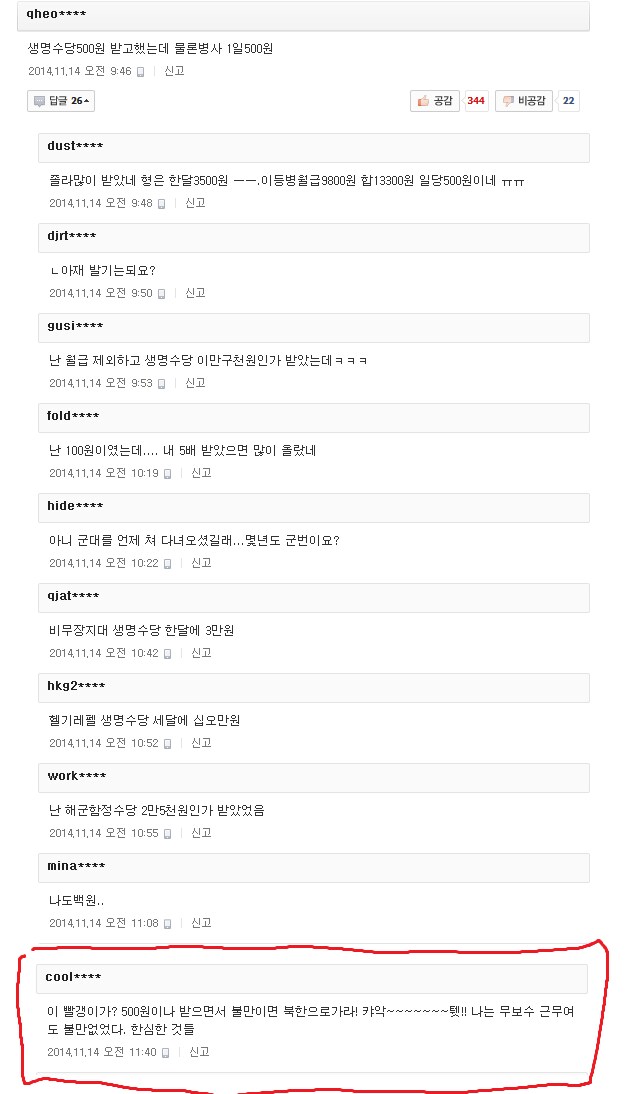The image size is (643, 1094).
Task: Report qheo's comment via 신고
Action: click(174, 71)
